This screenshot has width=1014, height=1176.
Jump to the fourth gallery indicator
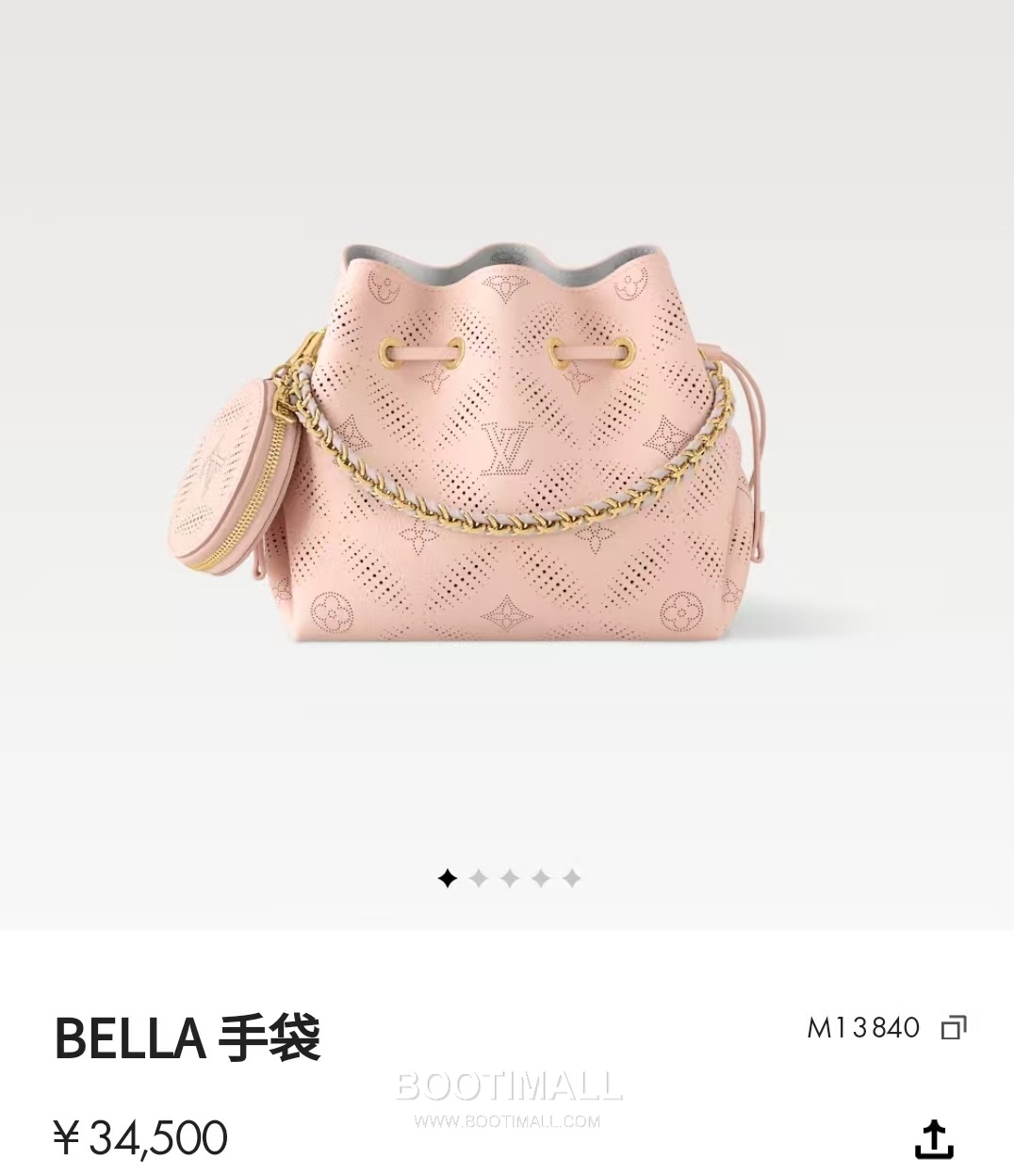(541, 876)
